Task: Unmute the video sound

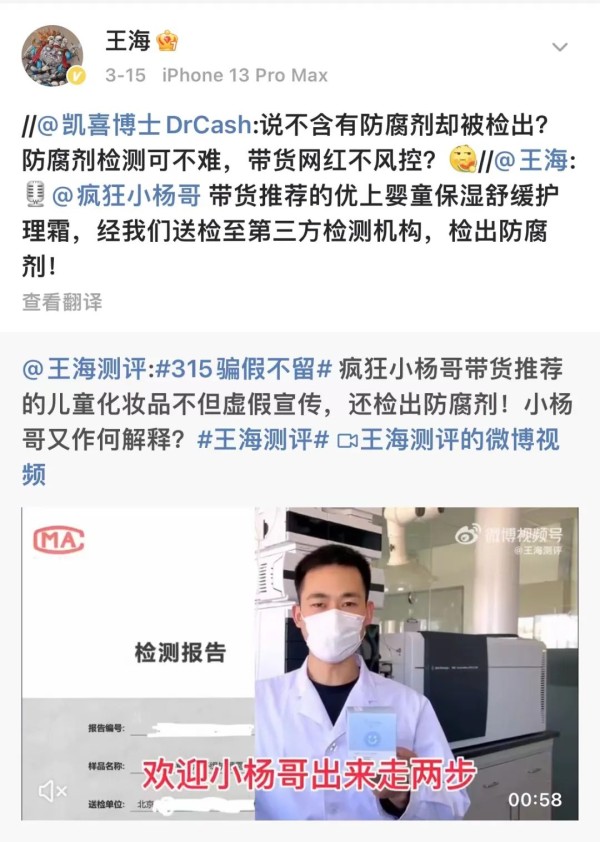Action: click(52, 791)
